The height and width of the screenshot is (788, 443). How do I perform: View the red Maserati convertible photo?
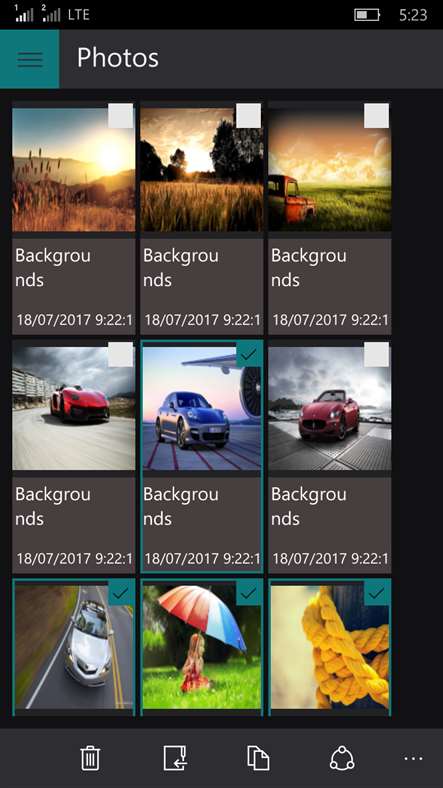[x=329, y=457]
